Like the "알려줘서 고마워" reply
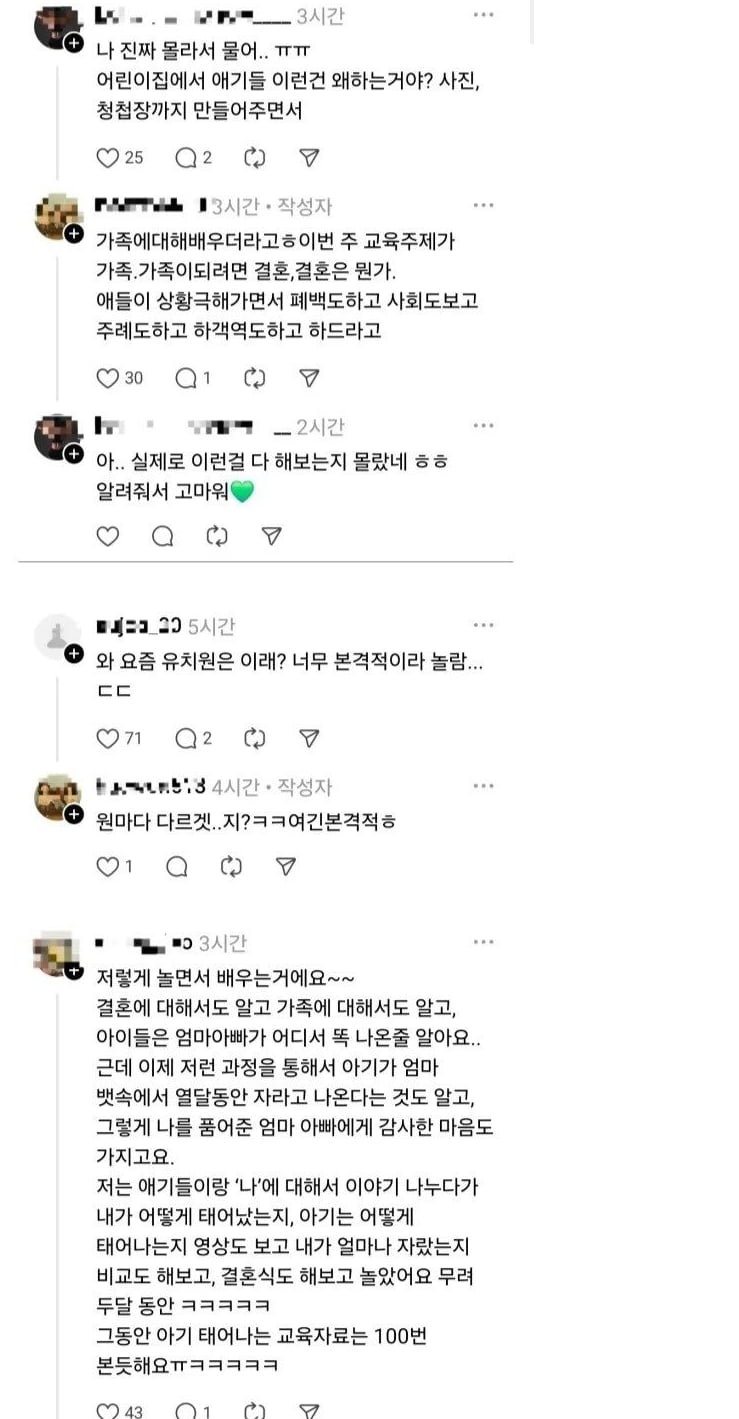Image resolution: width=739 pixels, height=1419 pixels. point(107,536)
